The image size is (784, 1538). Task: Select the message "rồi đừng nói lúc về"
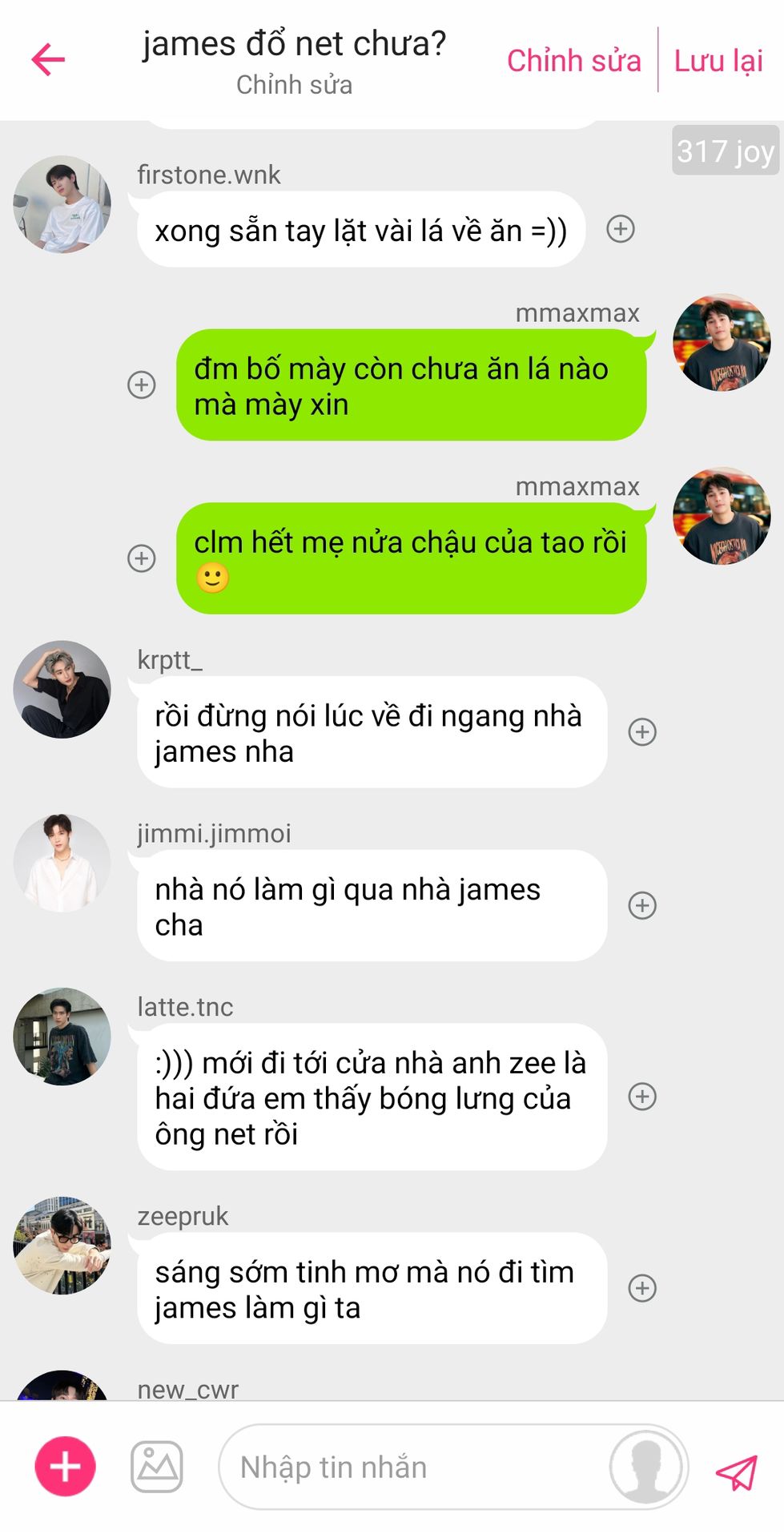pyautogui.click(x=368, y=733)
